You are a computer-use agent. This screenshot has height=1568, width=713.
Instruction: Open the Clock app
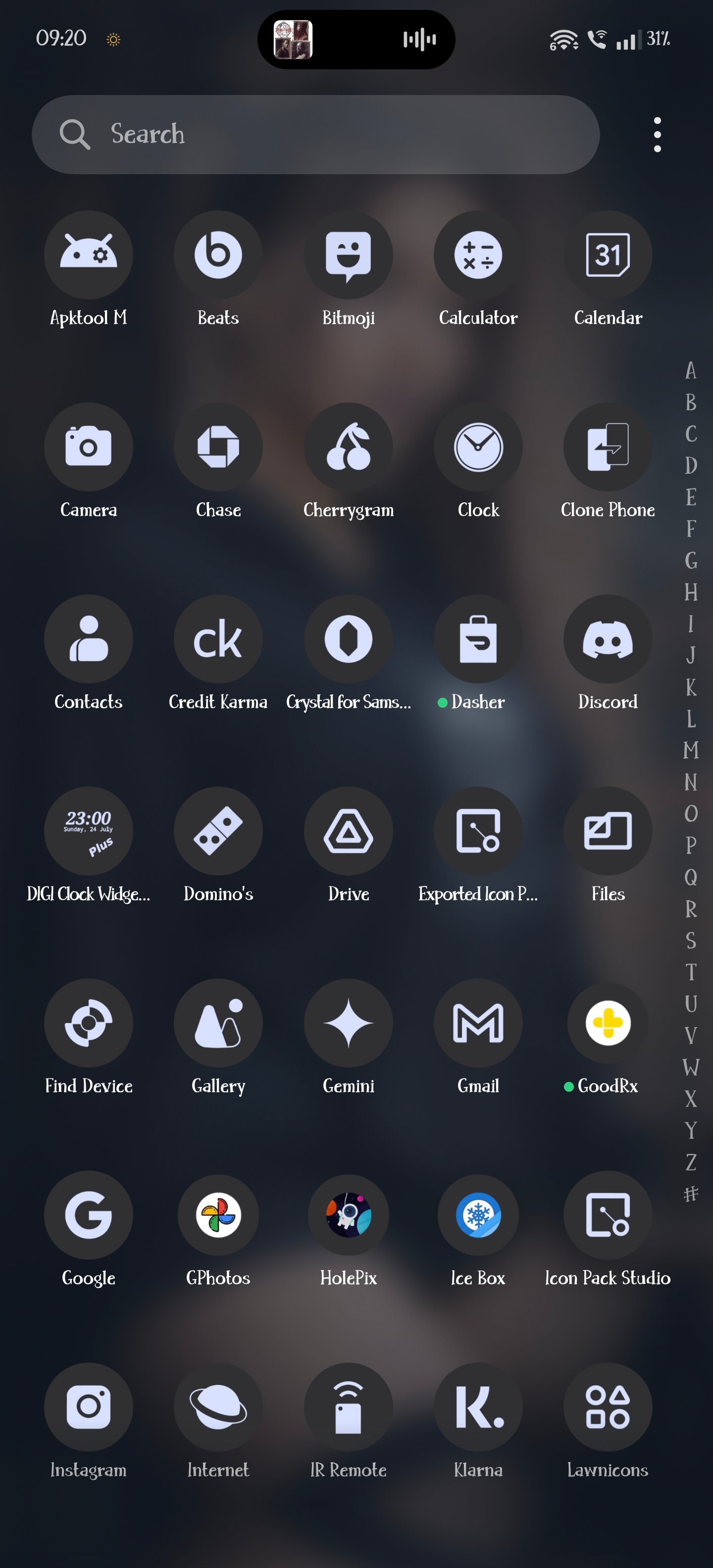tap(478, 447)
